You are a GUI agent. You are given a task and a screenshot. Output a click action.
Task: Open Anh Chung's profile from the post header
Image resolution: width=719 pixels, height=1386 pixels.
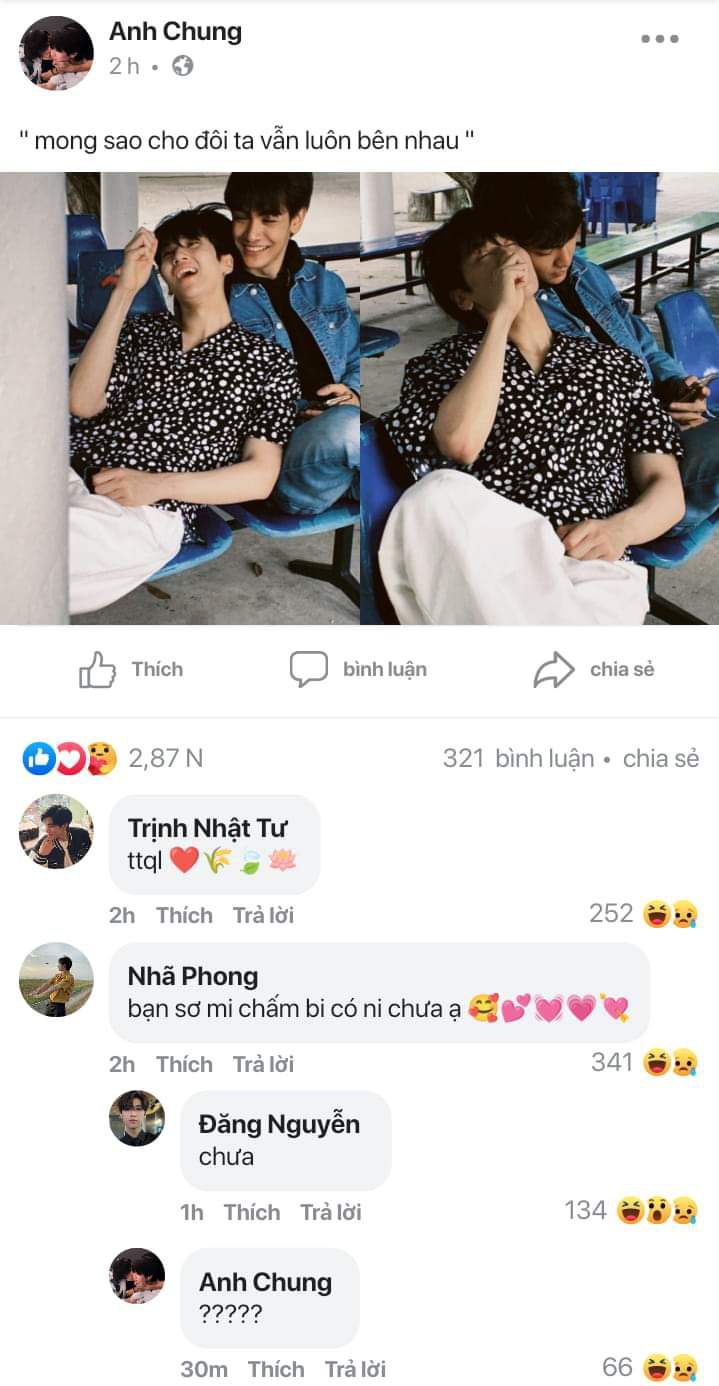pyautogui.click(x=175, y=32)
